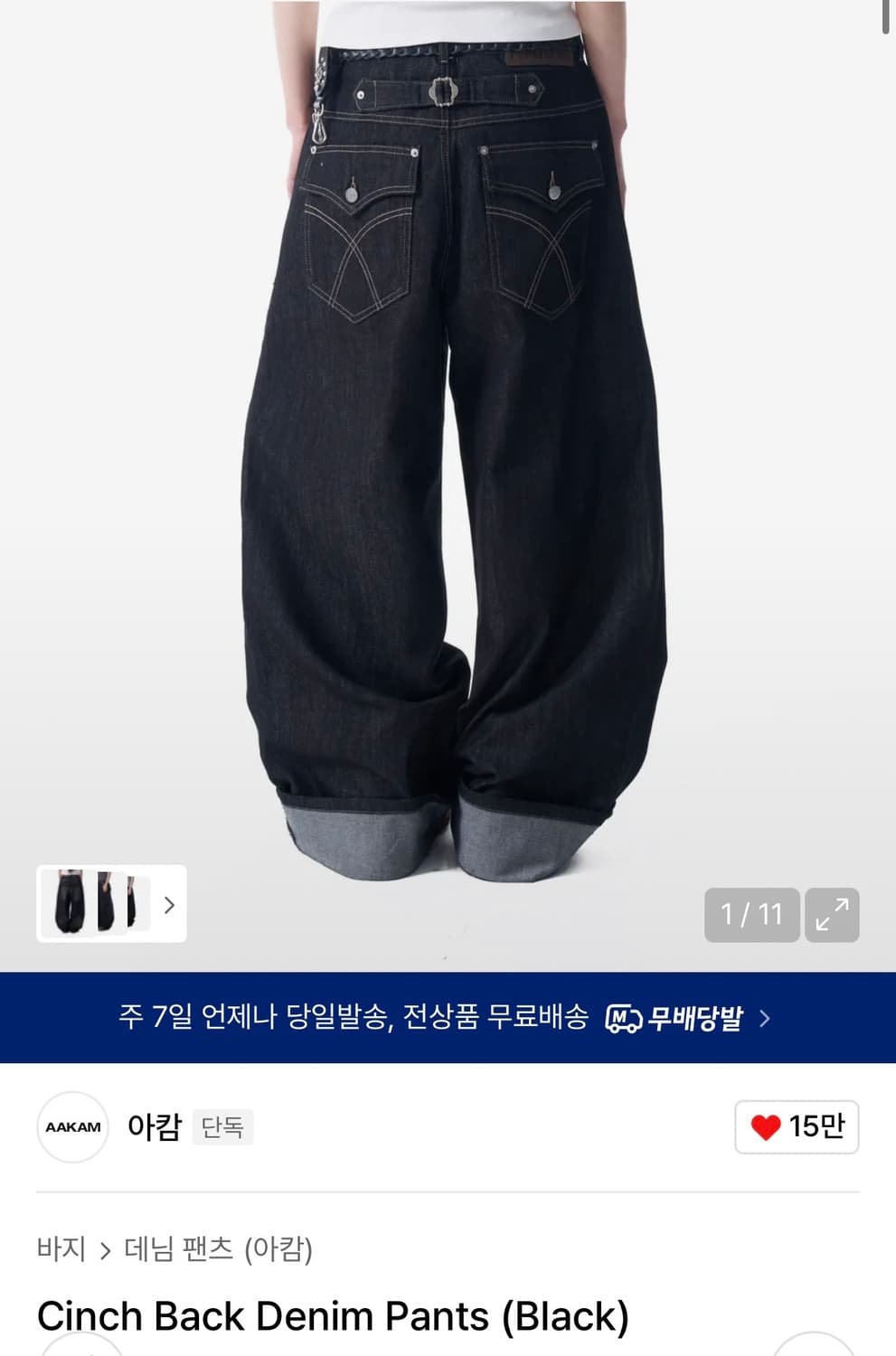This screenshot has height=1356, width=896.
Task: Click the image counter showing 1 / 11
Action: pyautogui.click(x=751, y=914)
